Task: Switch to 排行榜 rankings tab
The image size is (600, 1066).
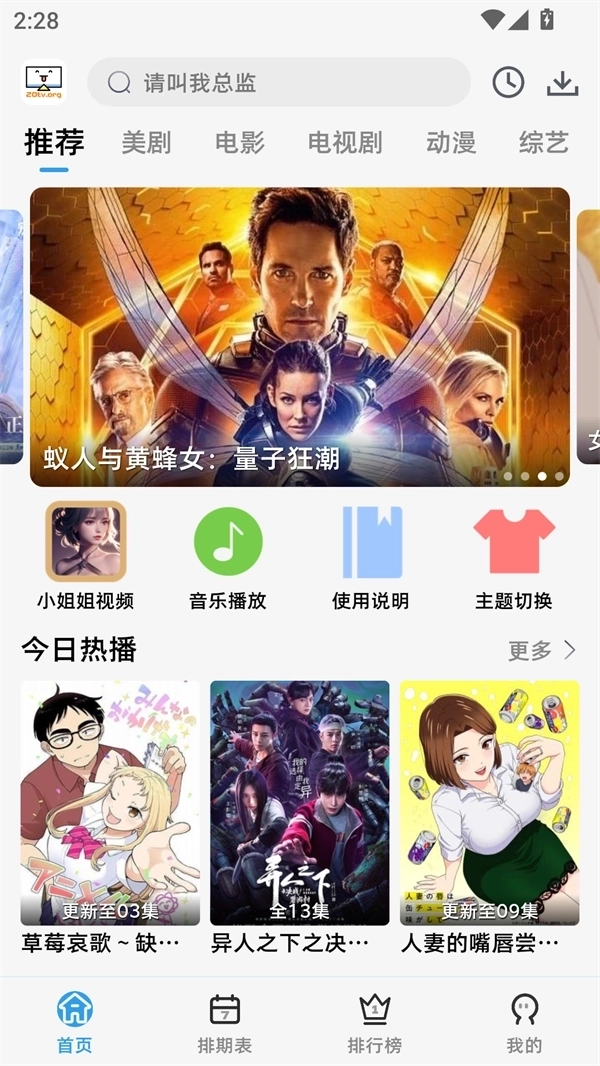Action: coord(375,1023)
